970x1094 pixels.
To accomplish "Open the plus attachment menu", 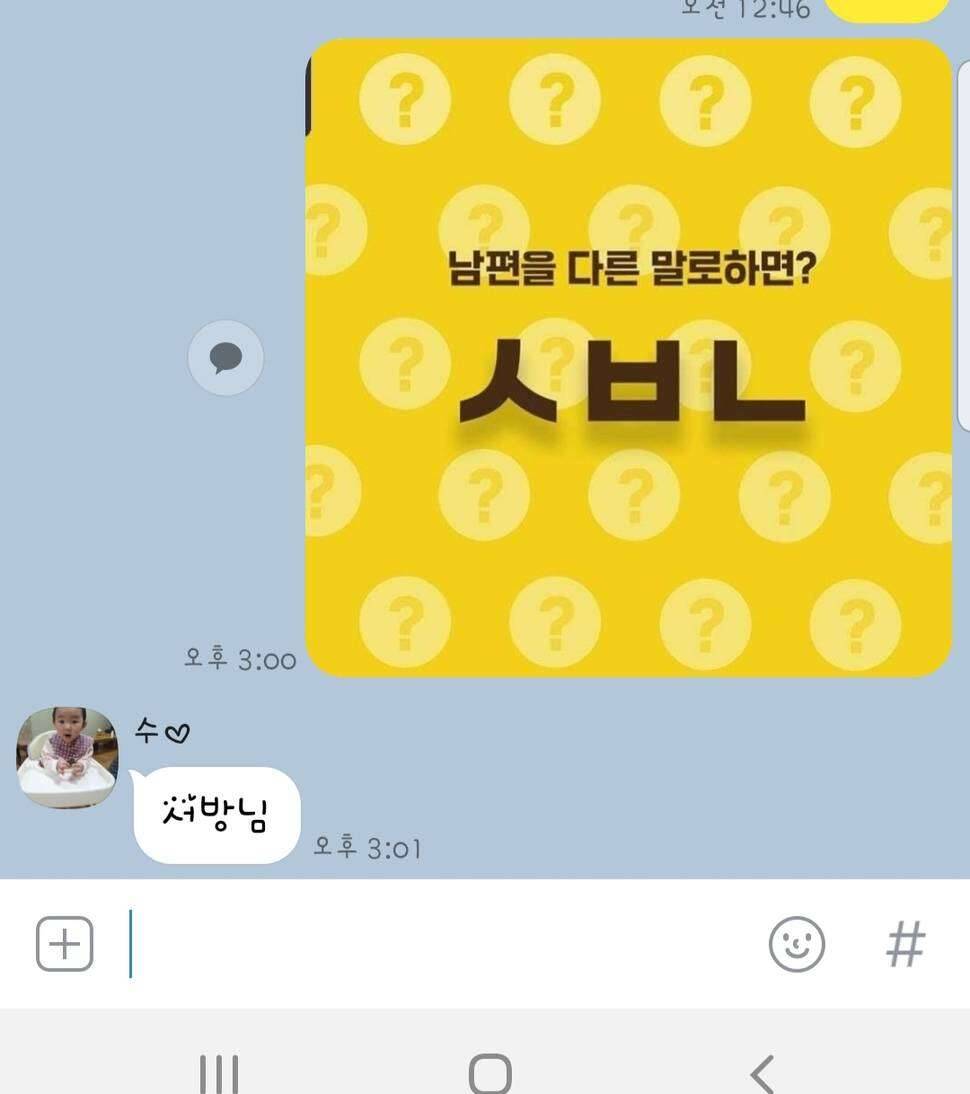I will [x=65, y=944].
